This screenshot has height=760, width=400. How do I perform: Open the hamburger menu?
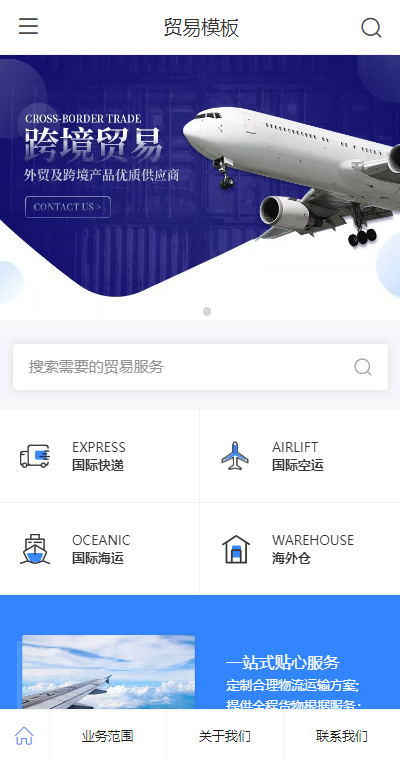coord(28,26)
